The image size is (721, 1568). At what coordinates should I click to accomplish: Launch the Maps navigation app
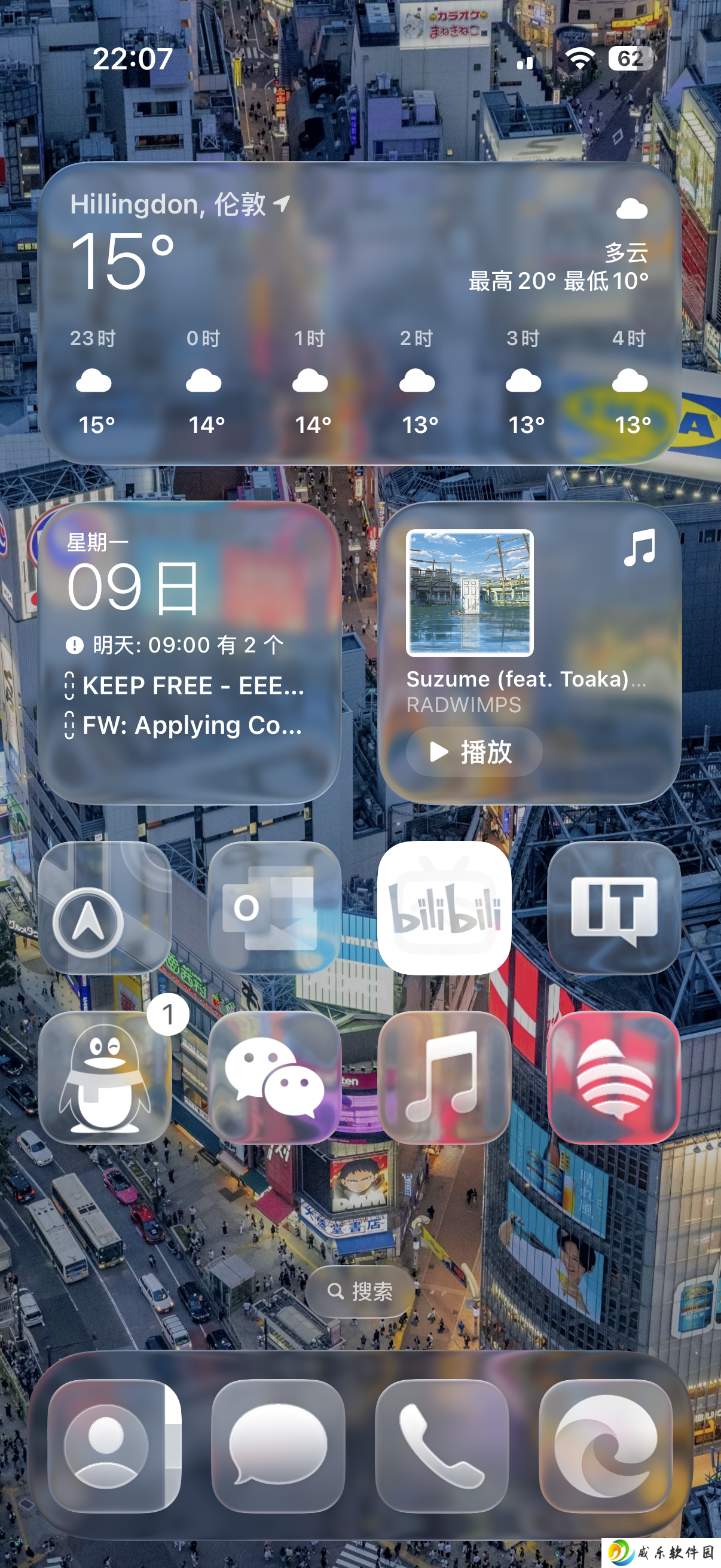tap(105, 908)
